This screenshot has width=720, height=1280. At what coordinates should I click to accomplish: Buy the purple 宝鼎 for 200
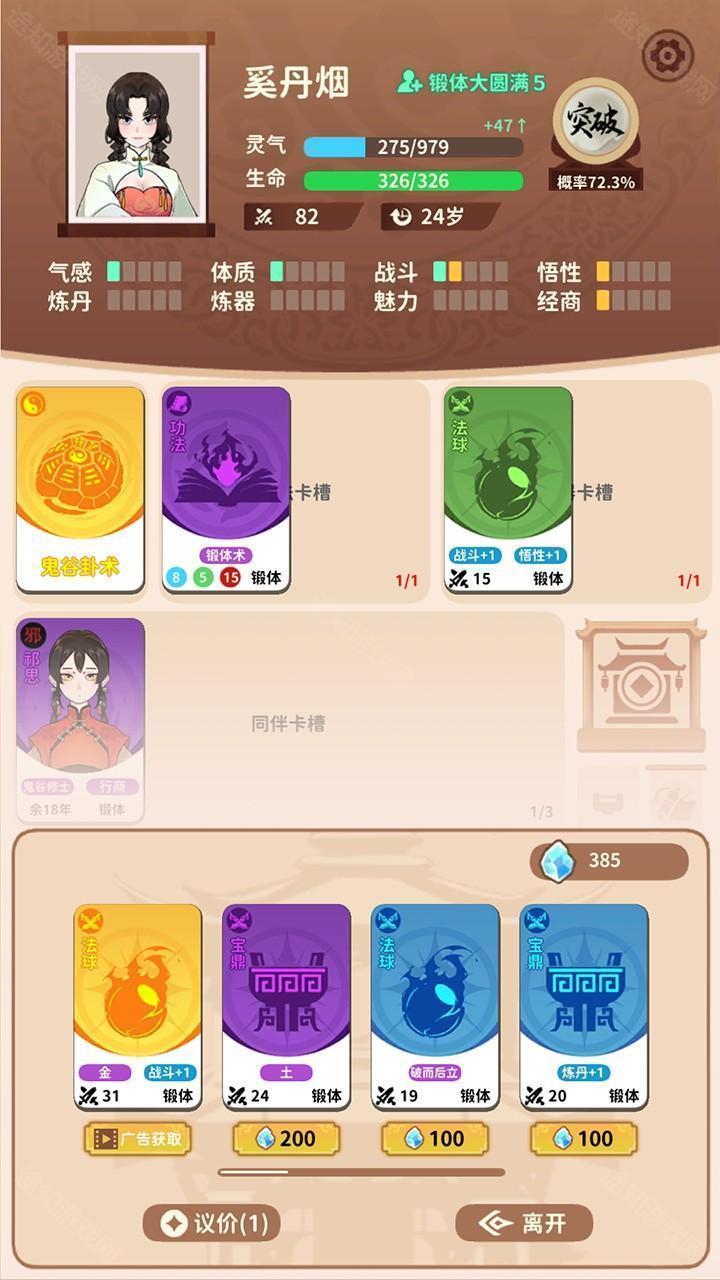[x=286, y=1138]
